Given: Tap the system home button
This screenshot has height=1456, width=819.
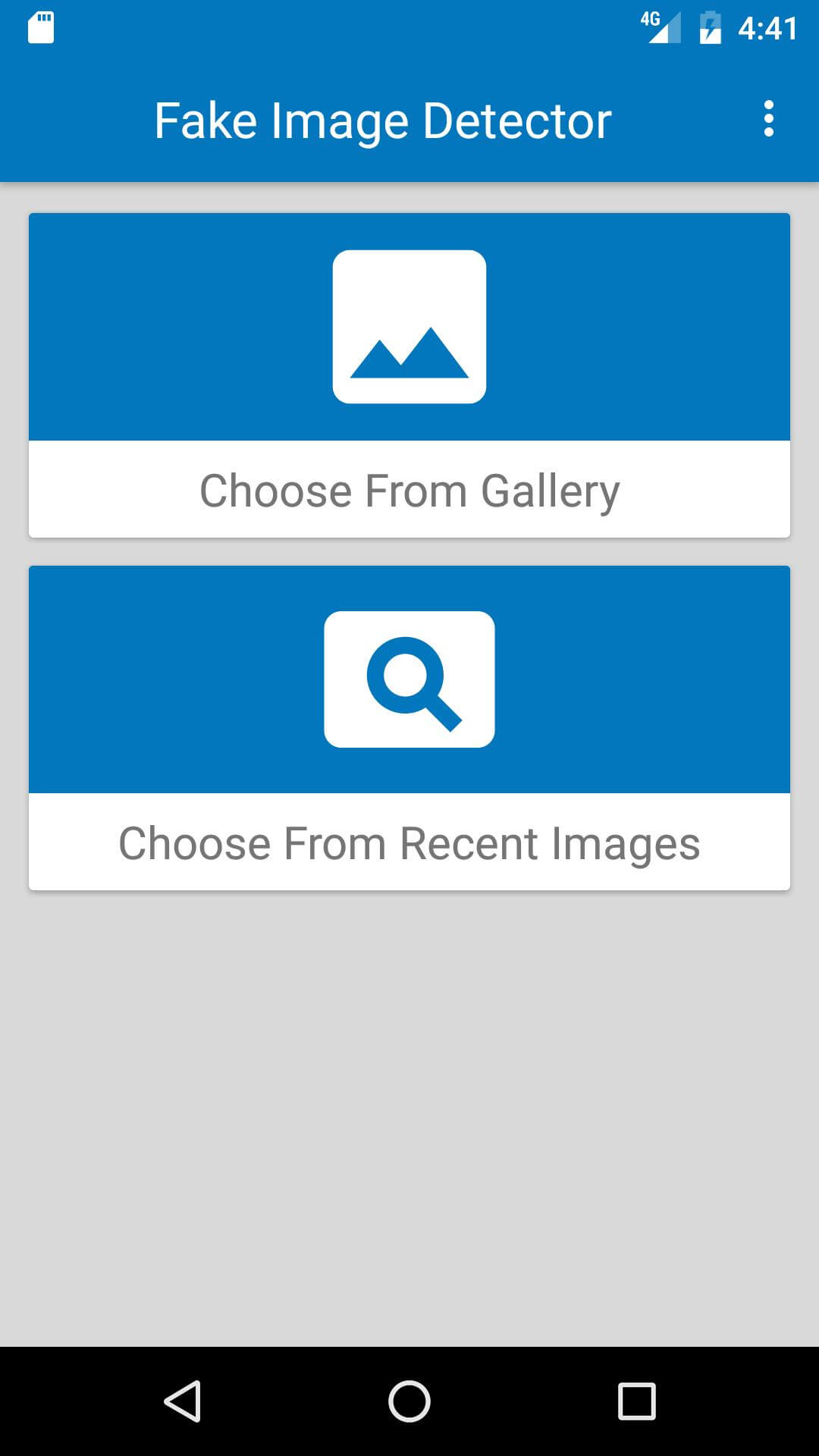Looking at the screenshot, I should [x=409, y=1401].
